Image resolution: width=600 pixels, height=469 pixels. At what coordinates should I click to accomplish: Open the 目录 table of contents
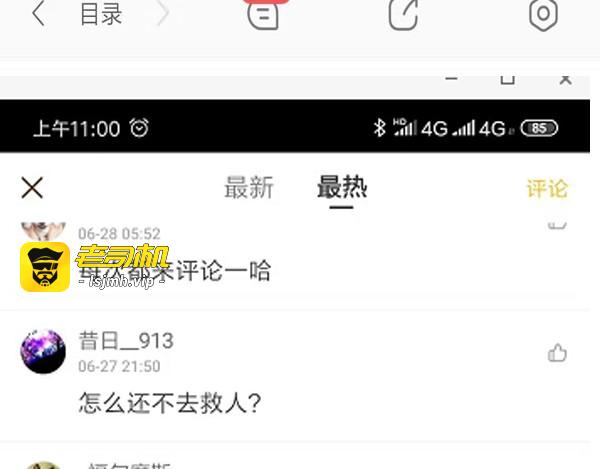100,14
